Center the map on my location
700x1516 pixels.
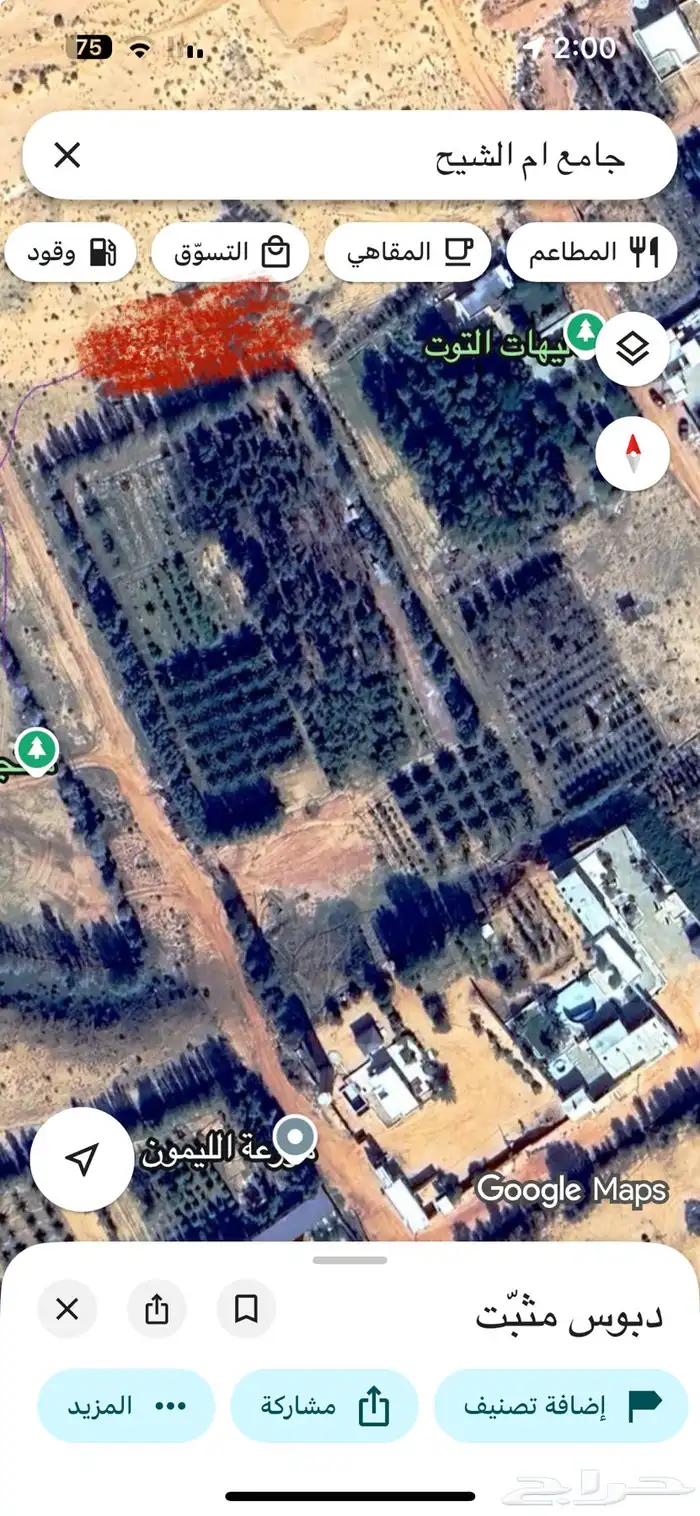coord(82,1159)
